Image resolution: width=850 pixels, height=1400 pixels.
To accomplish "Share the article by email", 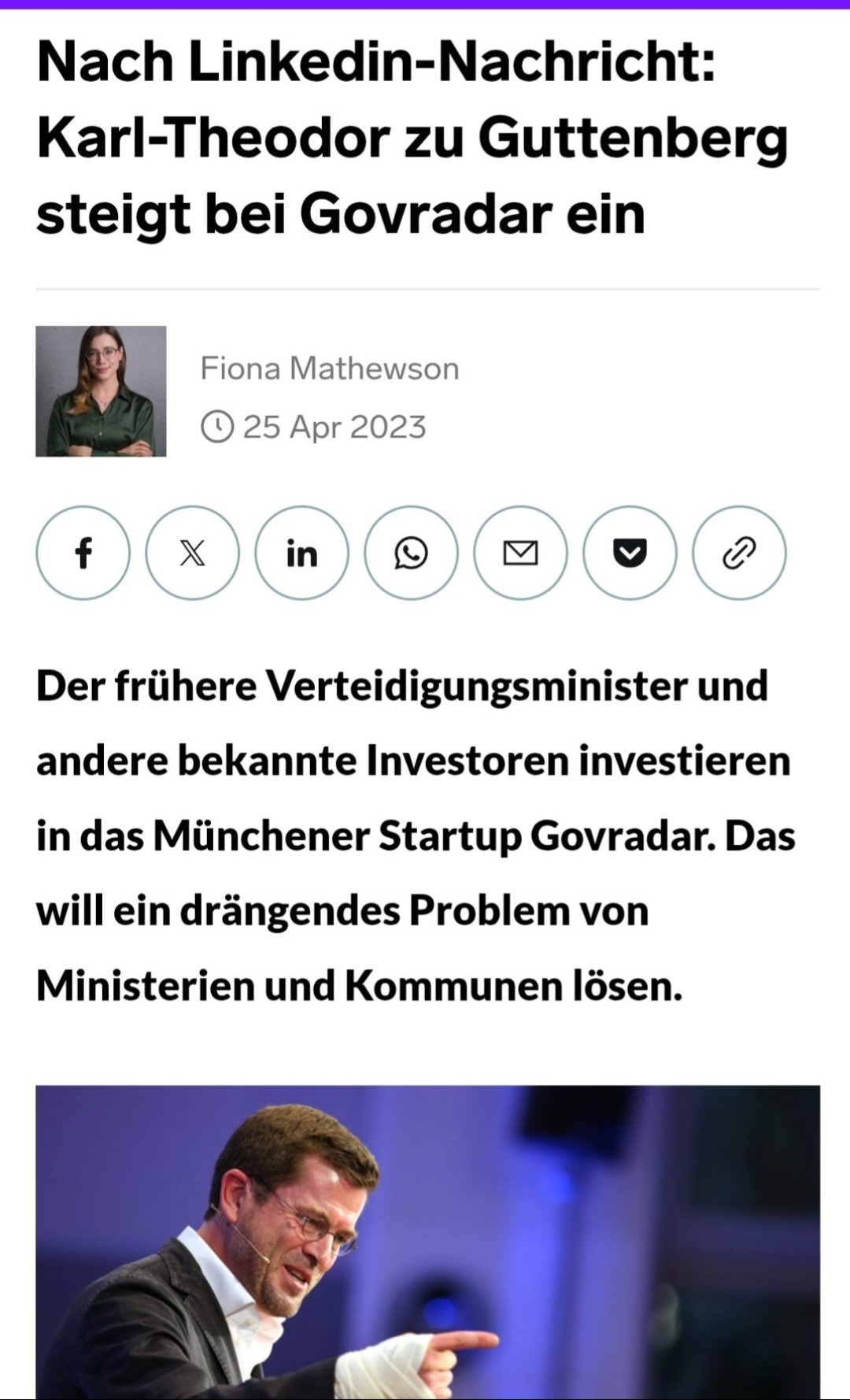I will [520, 553].
